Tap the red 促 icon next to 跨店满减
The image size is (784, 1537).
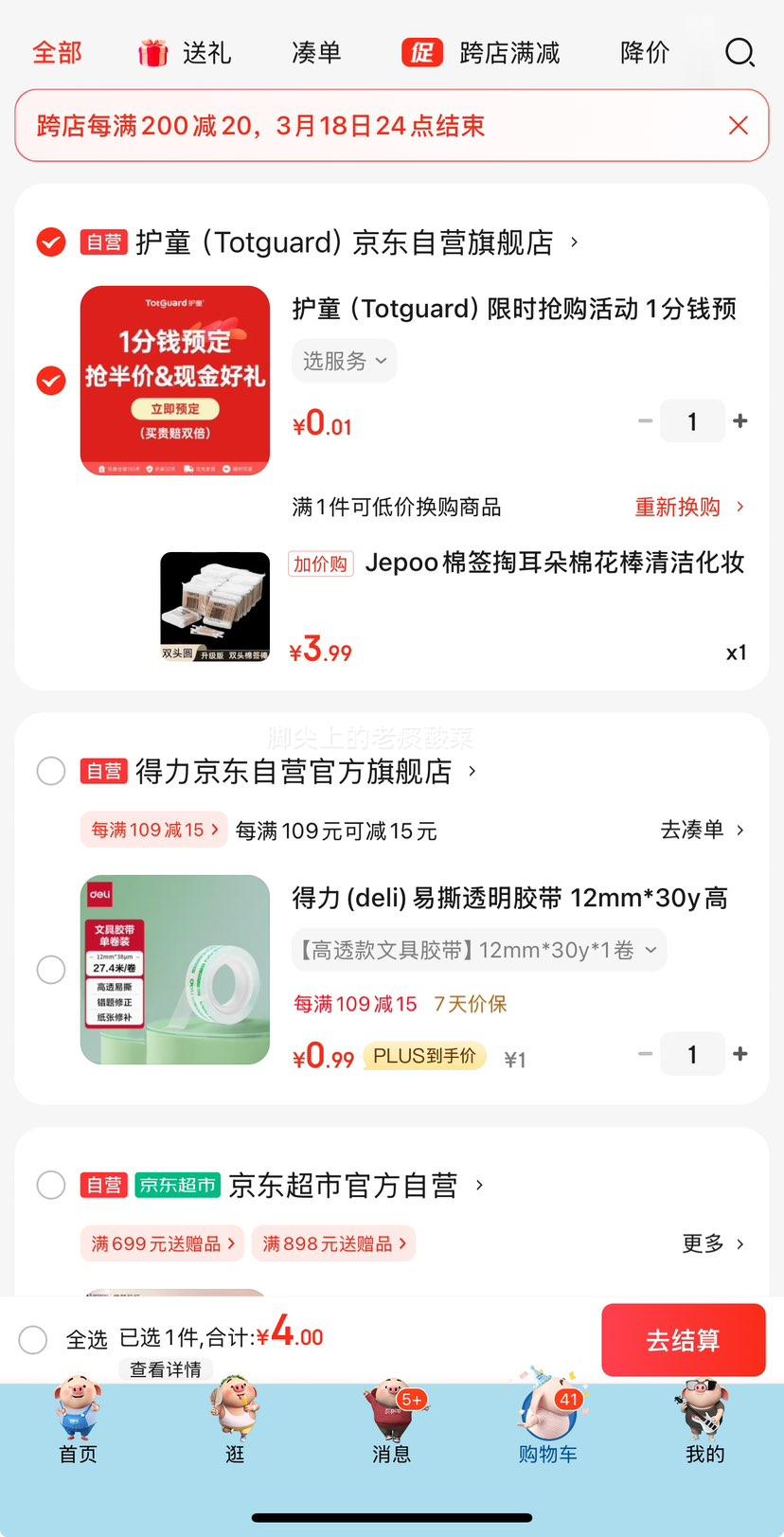point(421,52)
